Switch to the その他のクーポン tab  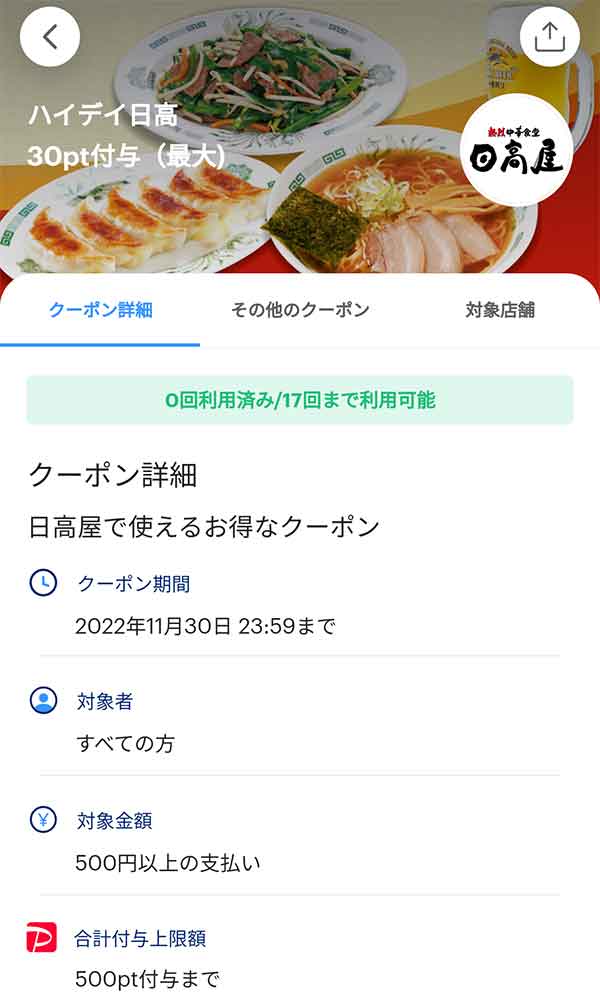pyautogui.click(x=300, y=310)
